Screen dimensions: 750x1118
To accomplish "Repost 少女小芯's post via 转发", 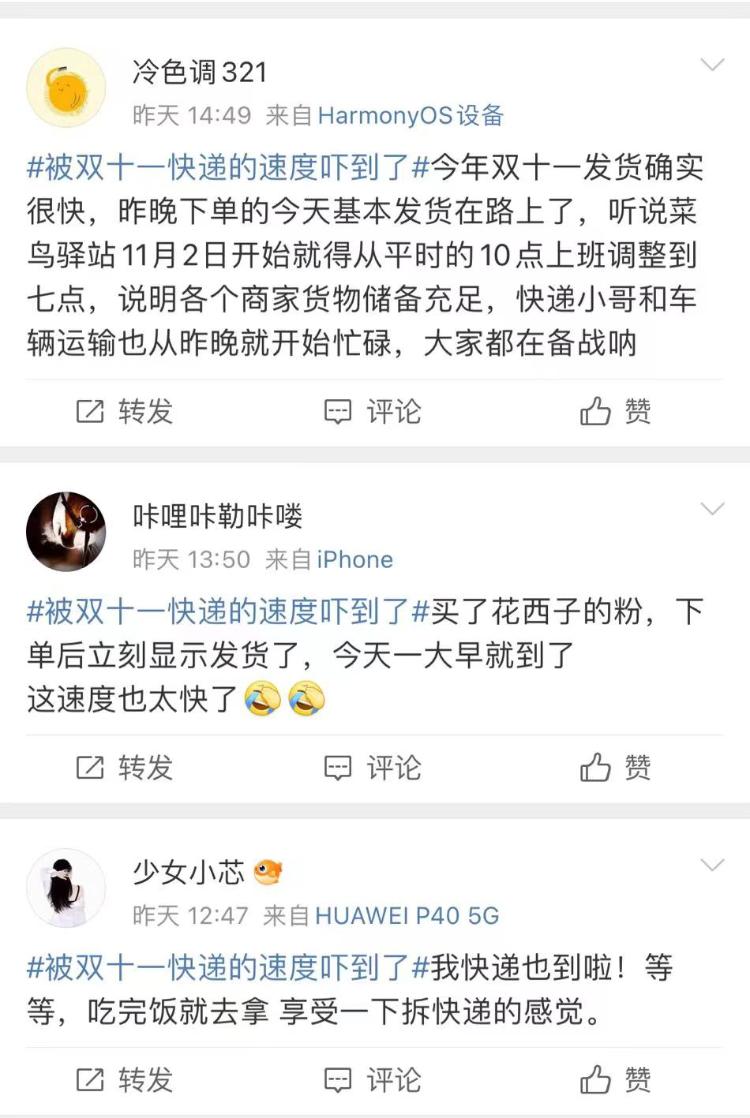I will [125, 1079].
